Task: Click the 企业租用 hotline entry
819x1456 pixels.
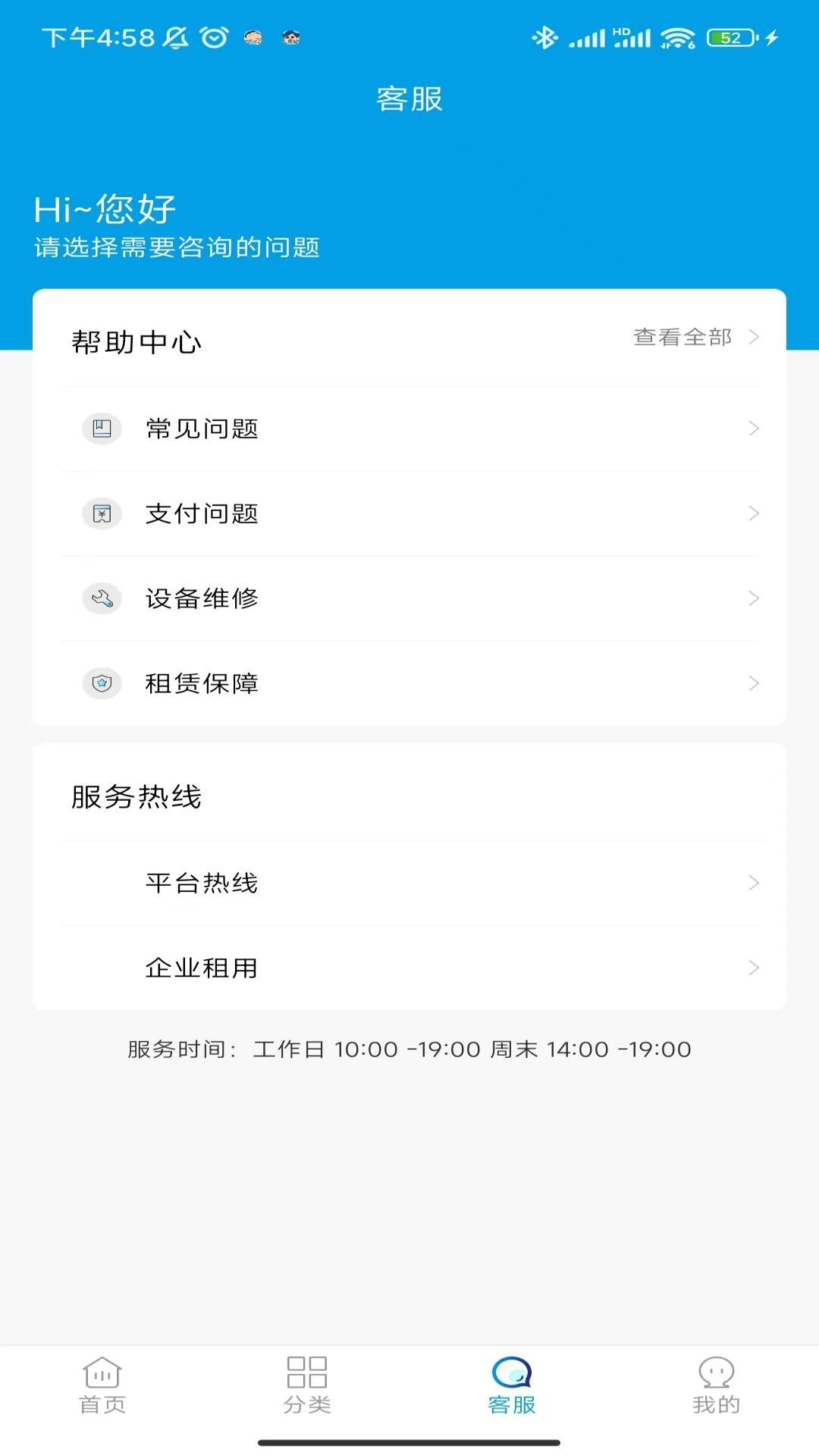Action: tap(202, 968)
